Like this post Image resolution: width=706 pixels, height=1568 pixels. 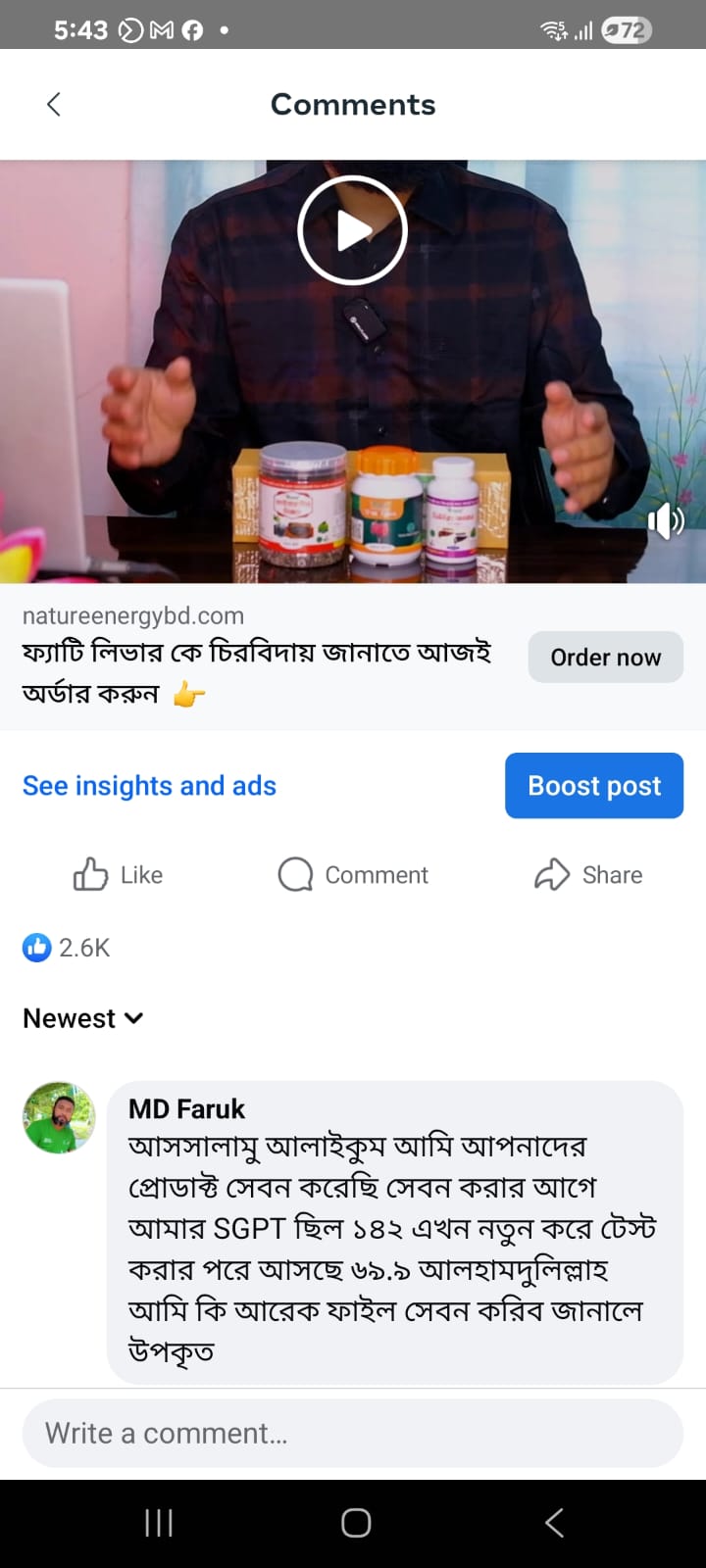(x=119, y=874)
